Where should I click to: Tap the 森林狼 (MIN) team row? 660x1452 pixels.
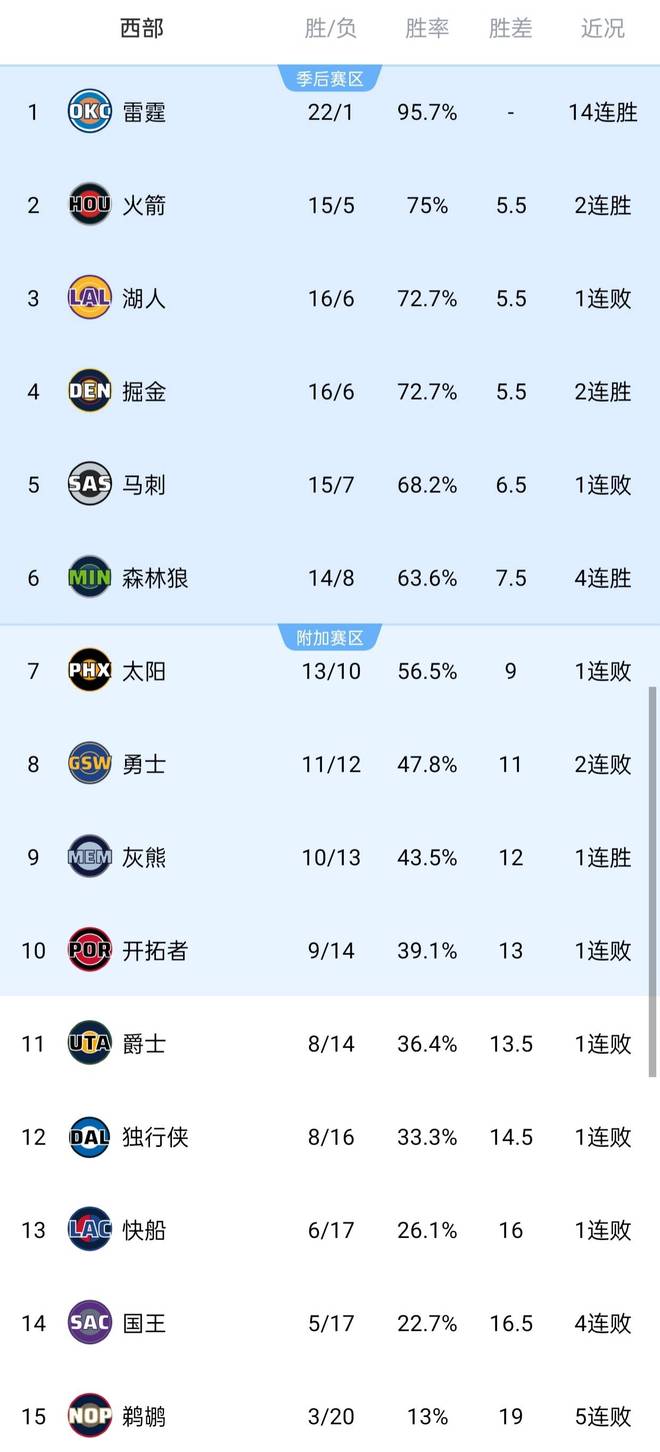[154, 577]
